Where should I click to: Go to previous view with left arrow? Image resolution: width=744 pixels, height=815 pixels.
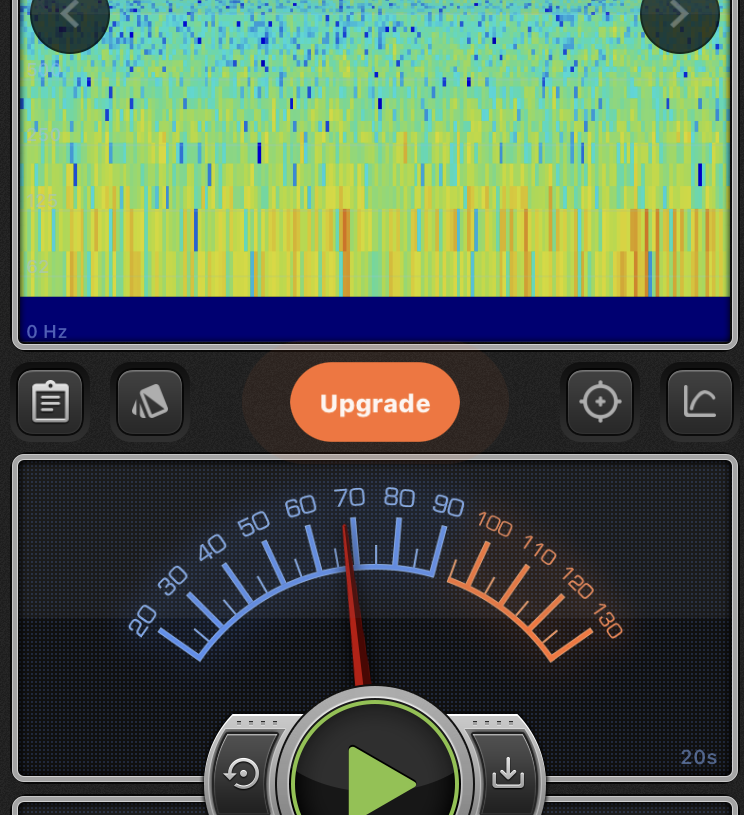click(x=69, y=15)
